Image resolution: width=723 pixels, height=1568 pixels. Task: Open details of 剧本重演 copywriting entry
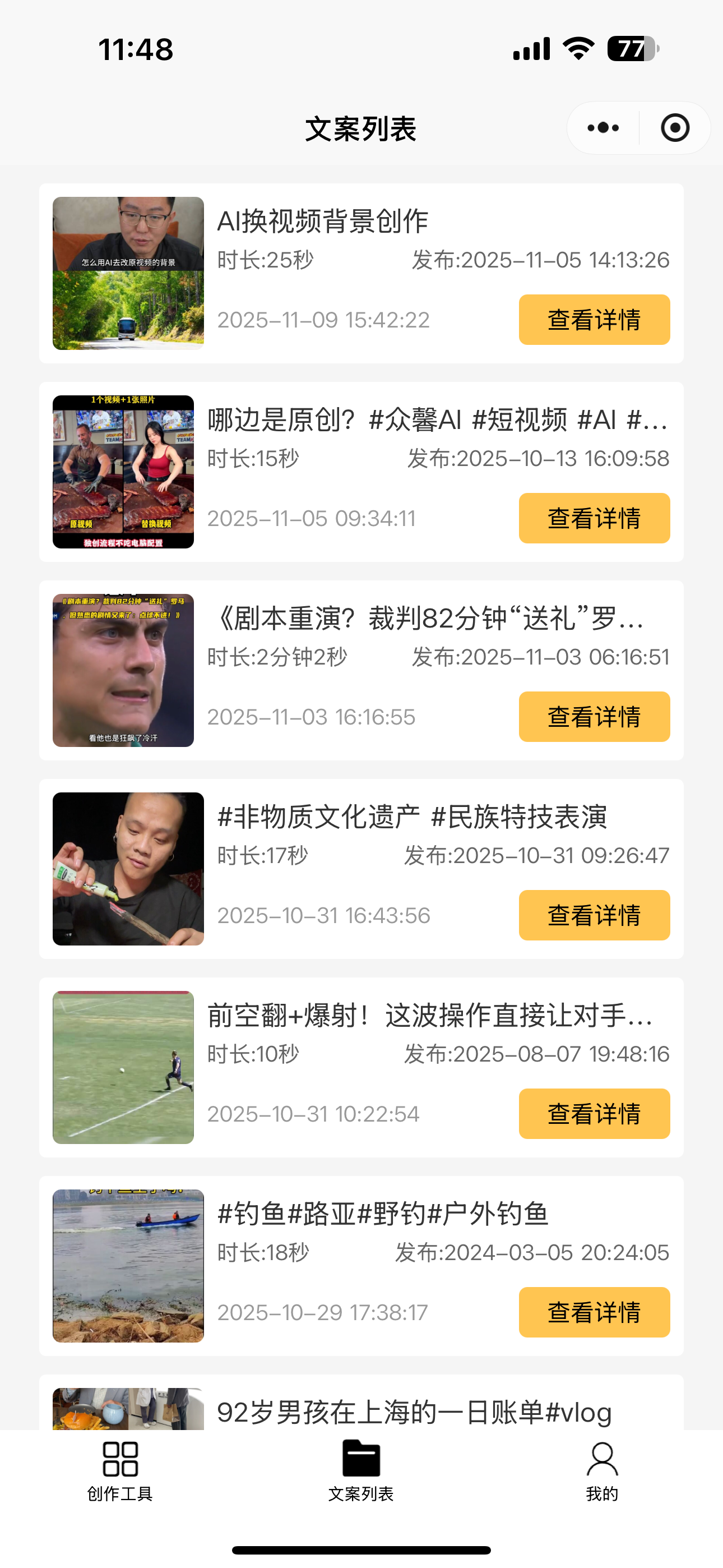click(x=594, y=717)
